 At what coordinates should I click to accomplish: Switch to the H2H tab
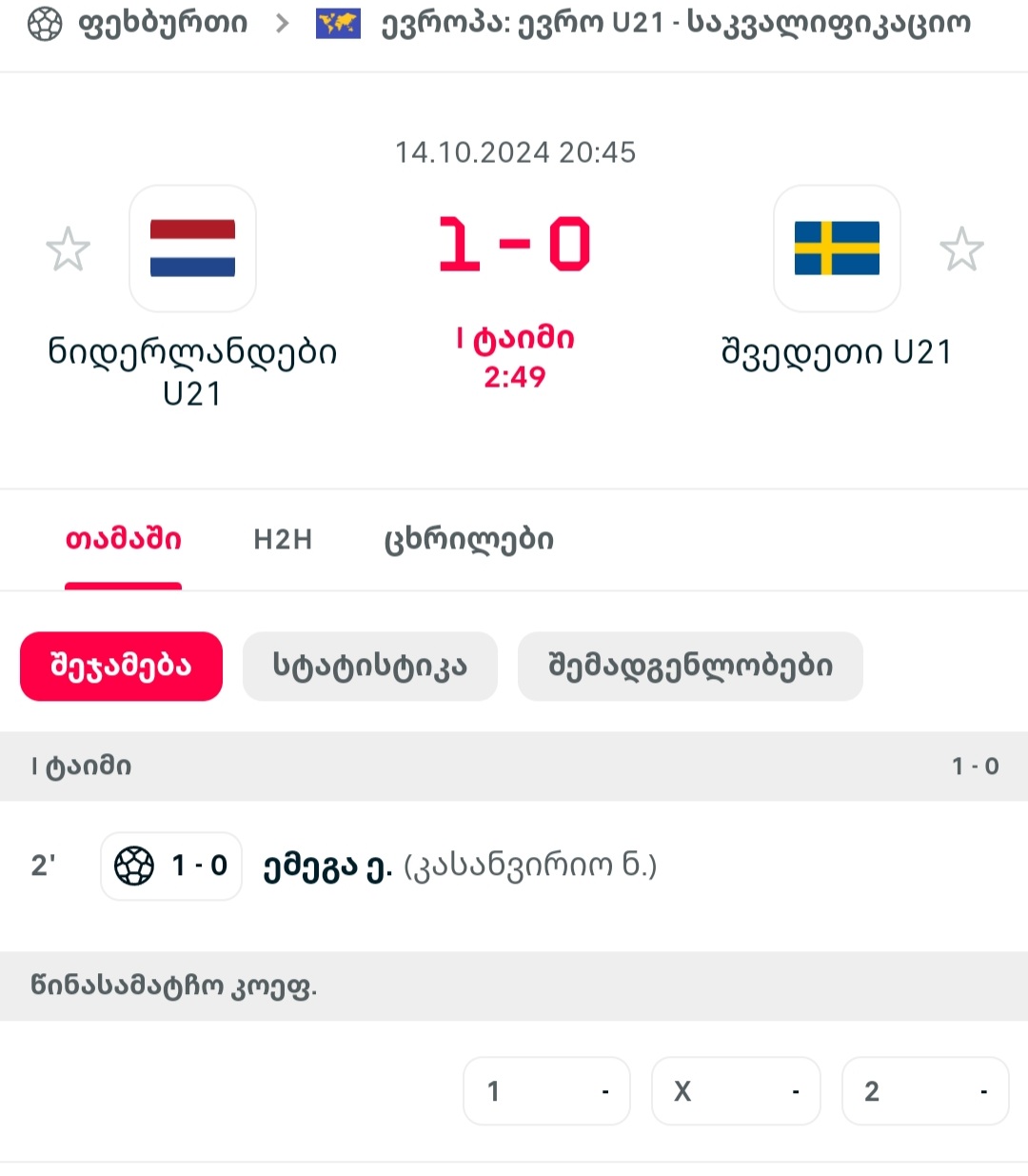point(283,540)
